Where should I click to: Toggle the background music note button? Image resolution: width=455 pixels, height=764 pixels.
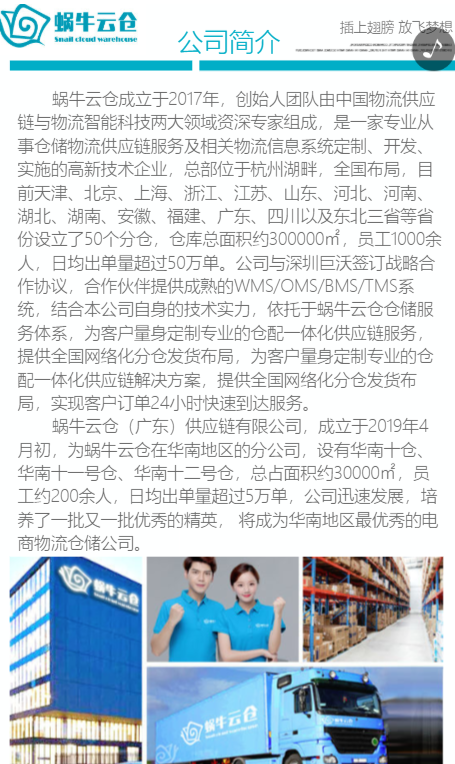click(433, 49)
